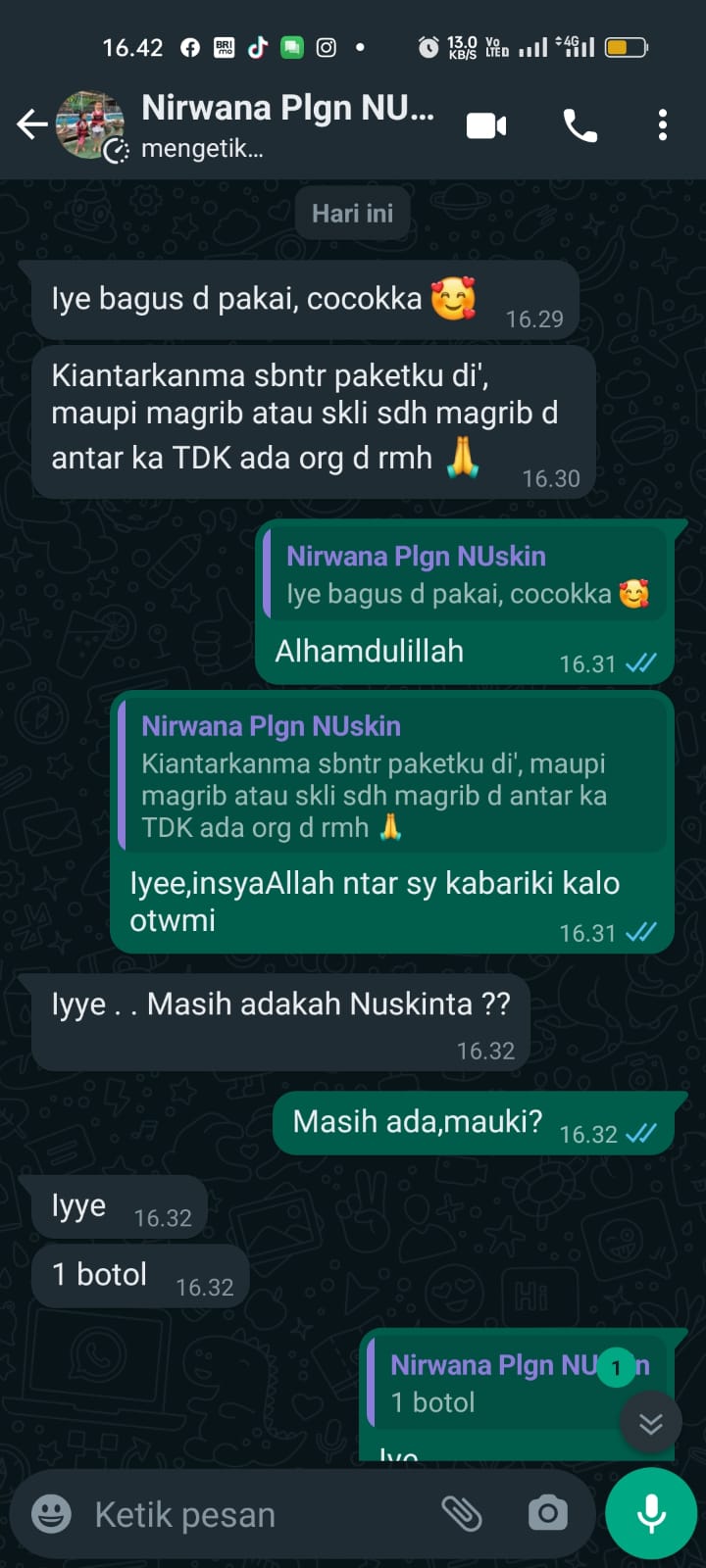Open the camera from message bar
This screenshot has width=706, height=1568.
click(547, 1514)
